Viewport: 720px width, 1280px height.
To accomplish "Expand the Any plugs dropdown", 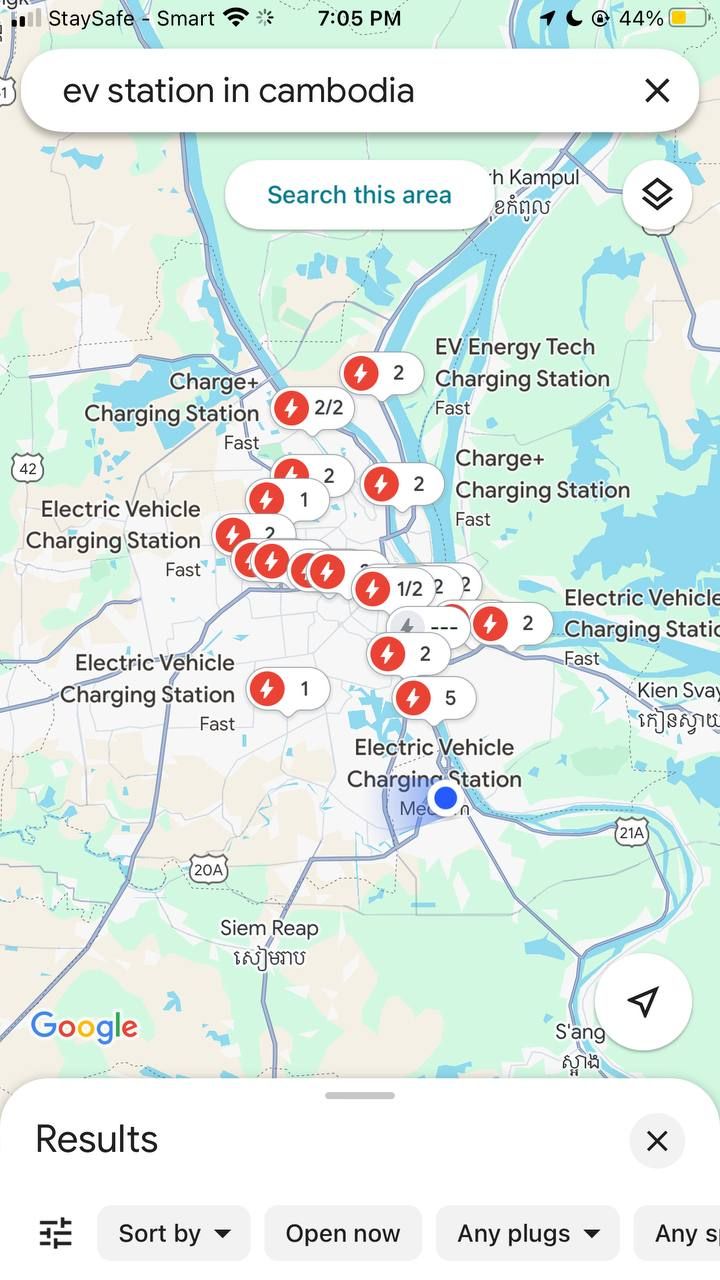I will tap(528, 1233).
